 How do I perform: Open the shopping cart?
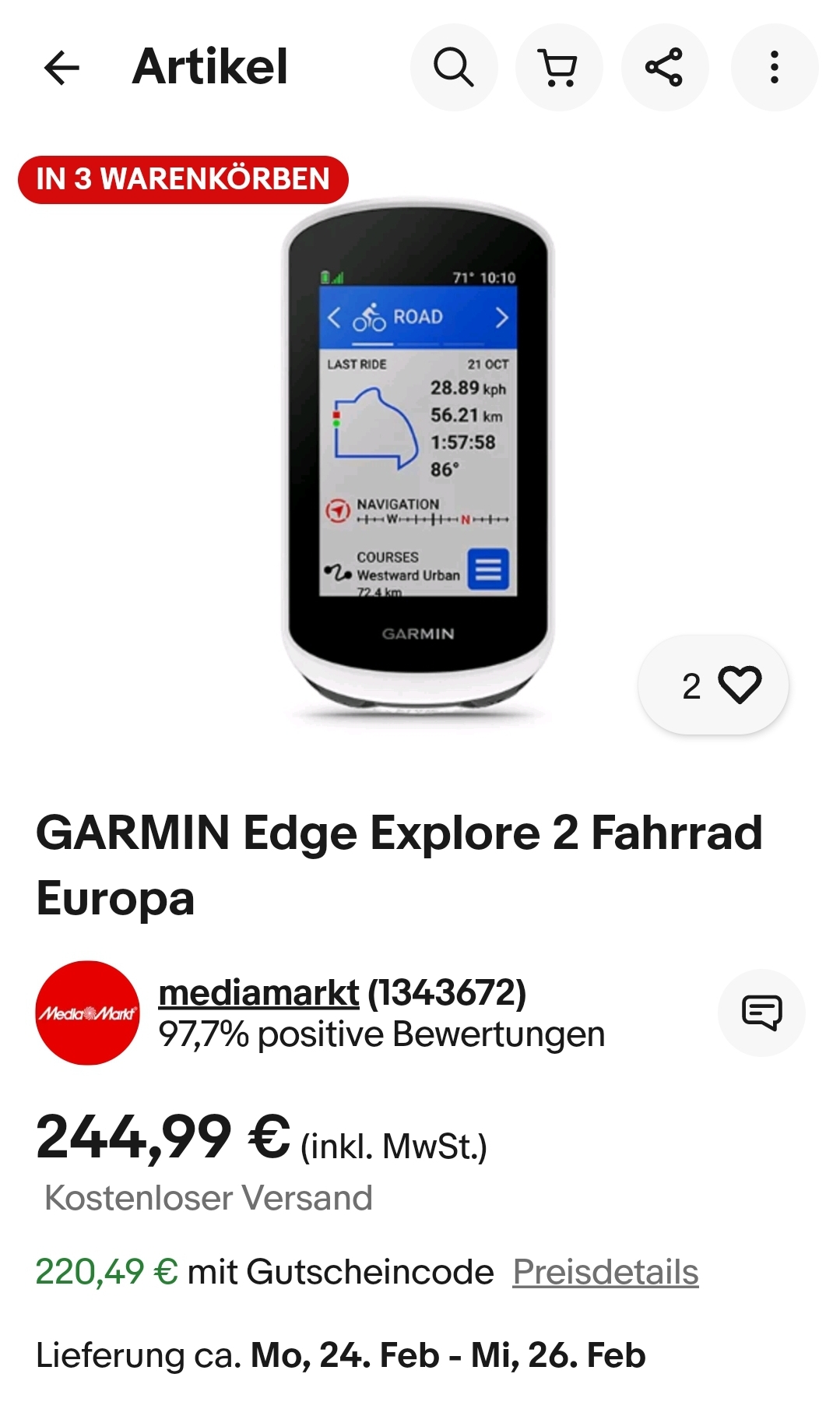[559, 68]
